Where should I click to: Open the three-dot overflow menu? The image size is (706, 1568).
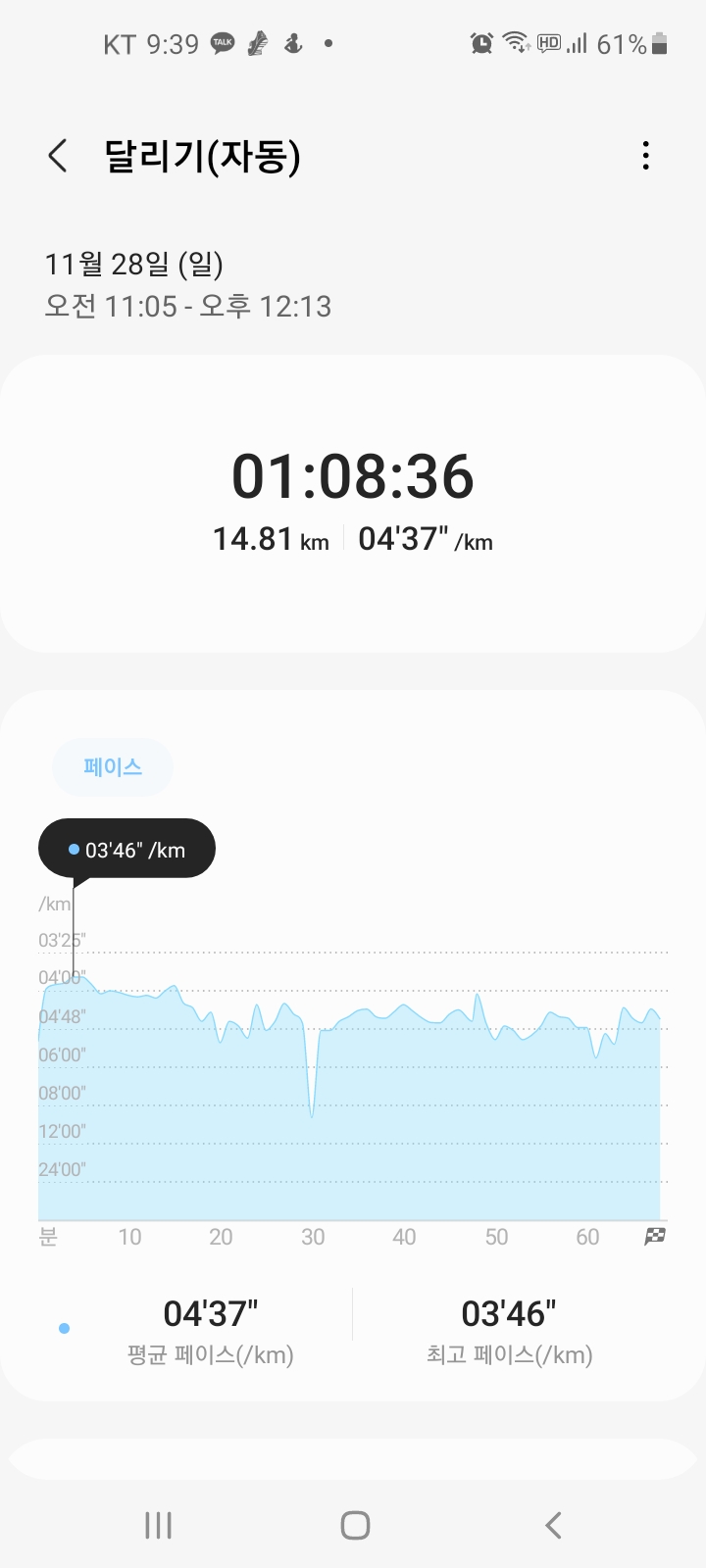pos(645,156)
